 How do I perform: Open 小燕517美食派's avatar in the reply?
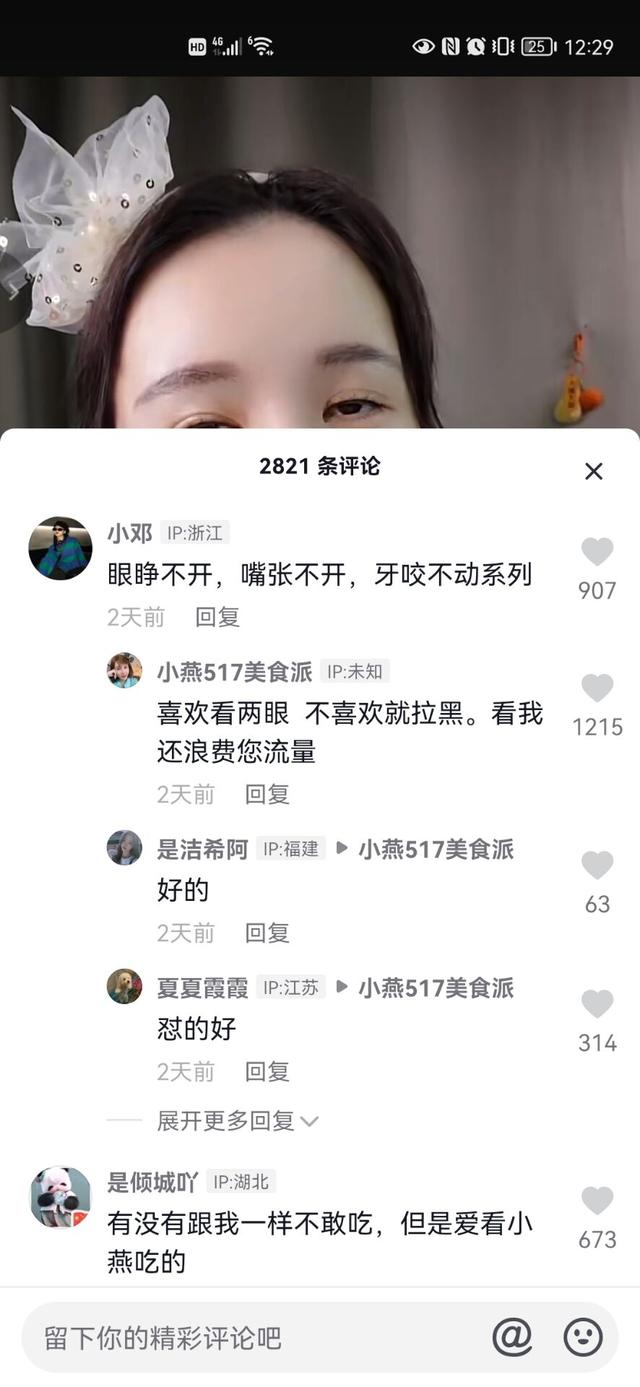tap(124, 670)
